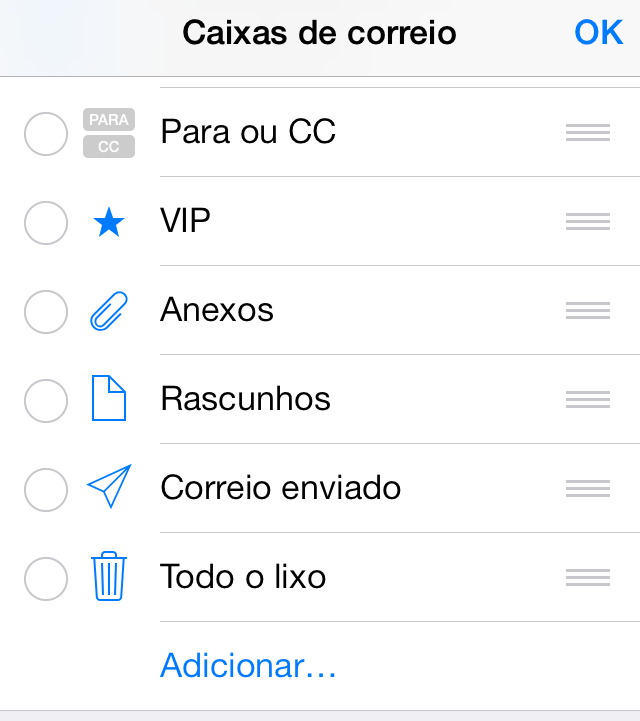This screenshot has width=640, height=721.
Task: Check the Anexos mailbox
Action: 46,311
